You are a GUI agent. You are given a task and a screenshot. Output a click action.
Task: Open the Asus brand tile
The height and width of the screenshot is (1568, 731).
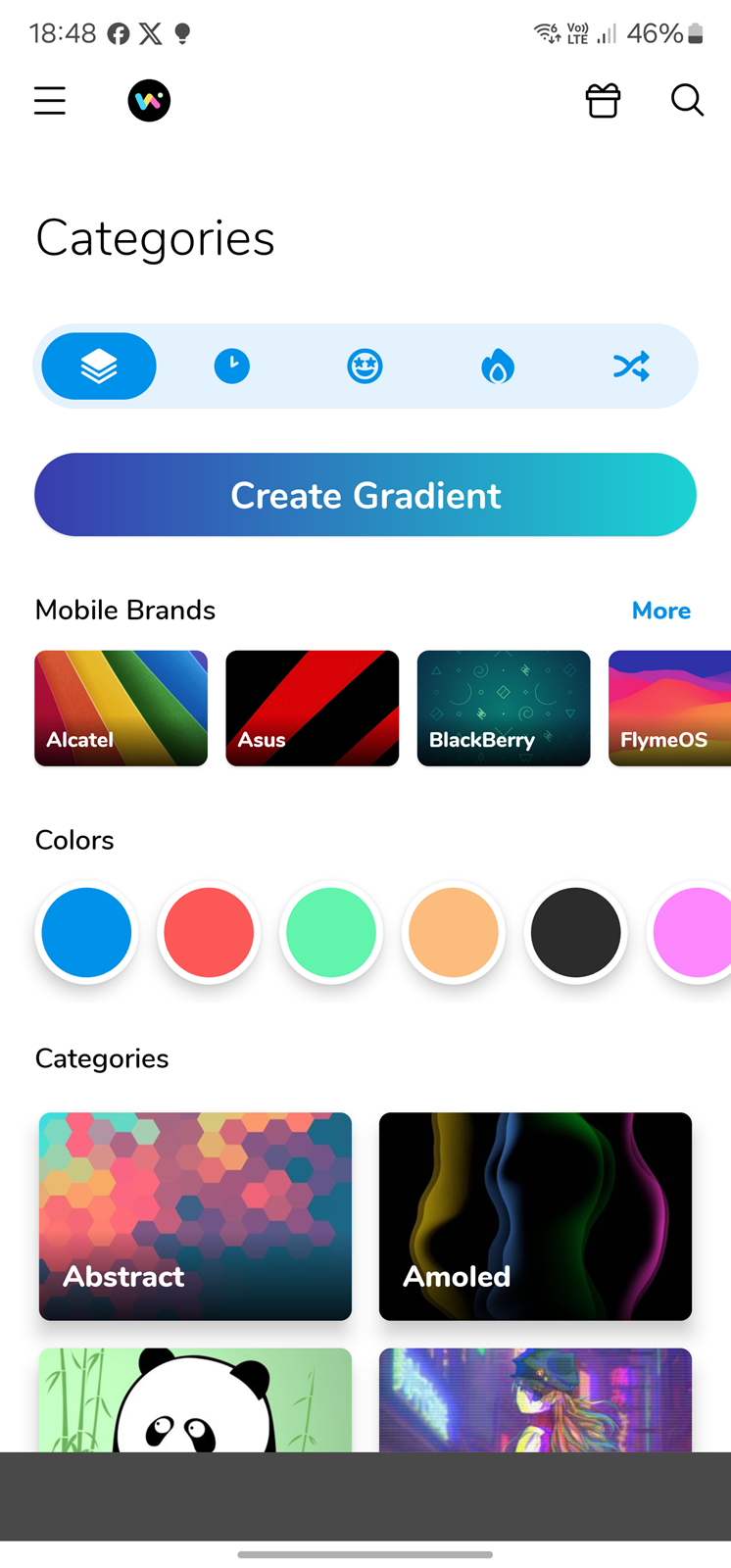click(x=313, y=709)
